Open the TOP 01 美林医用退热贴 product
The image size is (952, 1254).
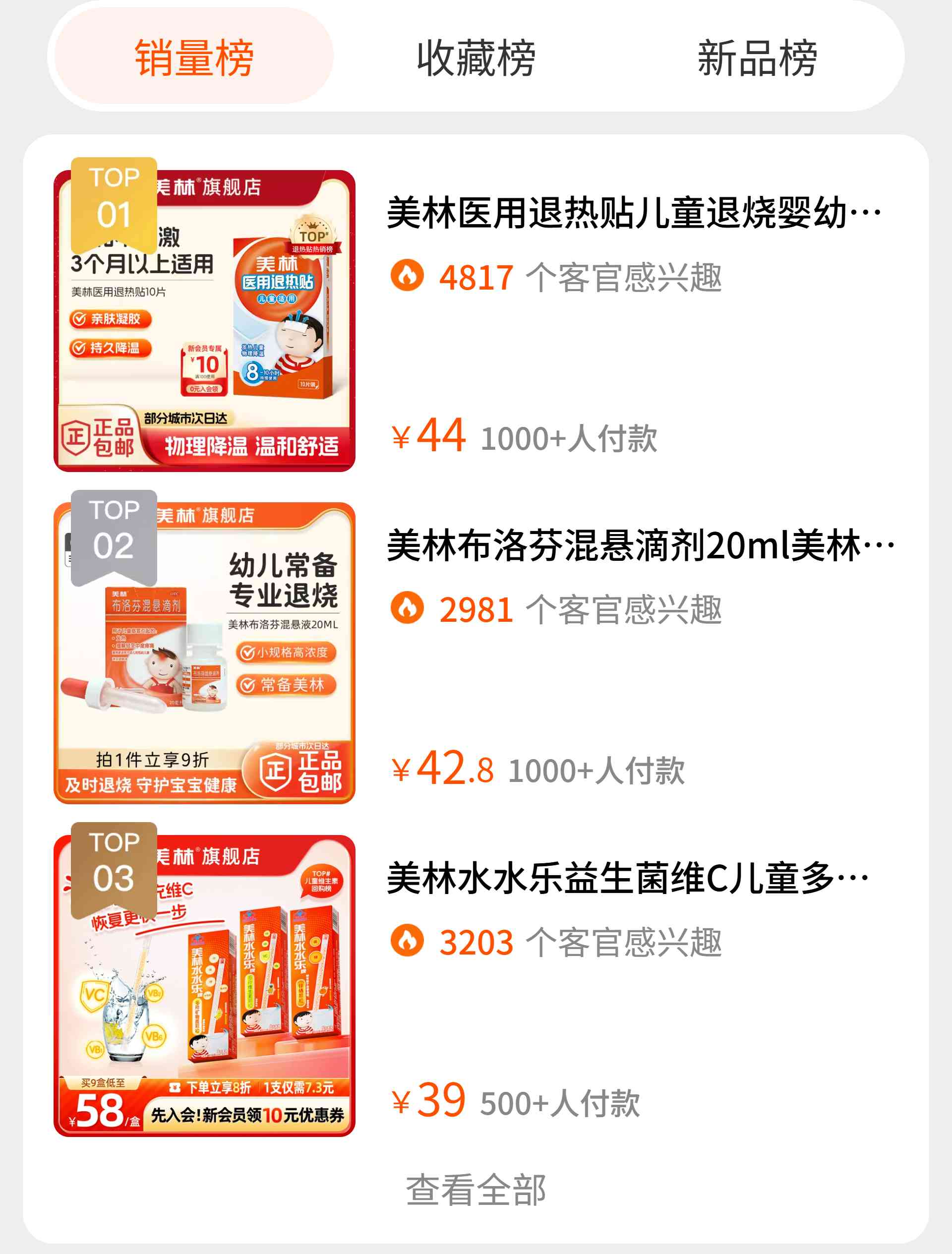[633, 213]
